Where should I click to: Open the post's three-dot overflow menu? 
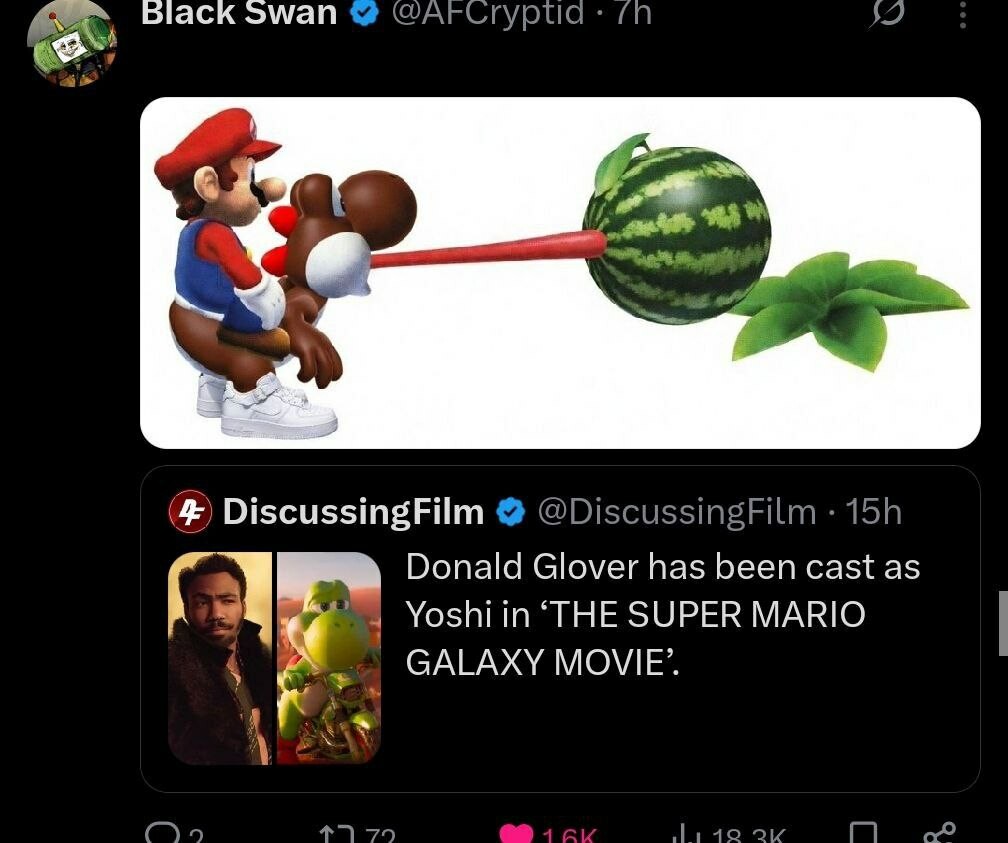tap(962, 14)
